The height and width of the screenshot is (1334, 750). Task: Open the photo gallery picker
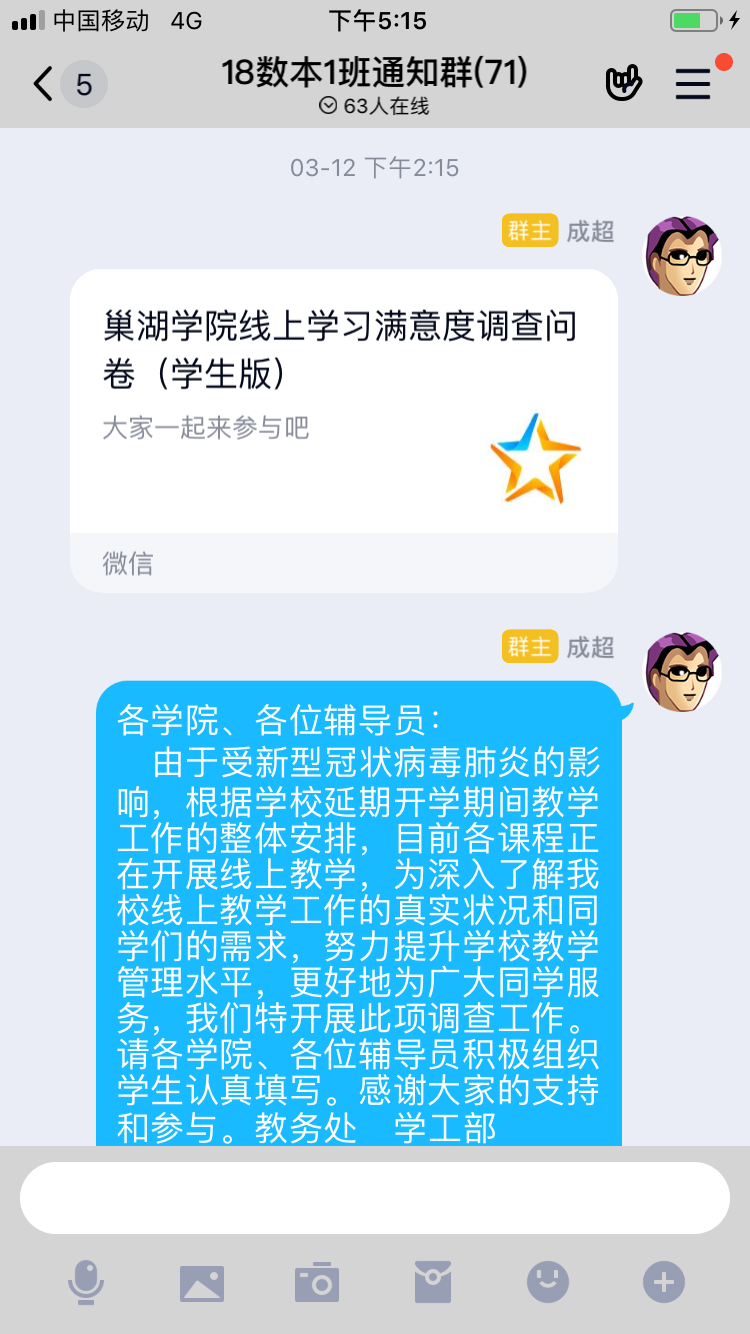tap(201, 1281)
